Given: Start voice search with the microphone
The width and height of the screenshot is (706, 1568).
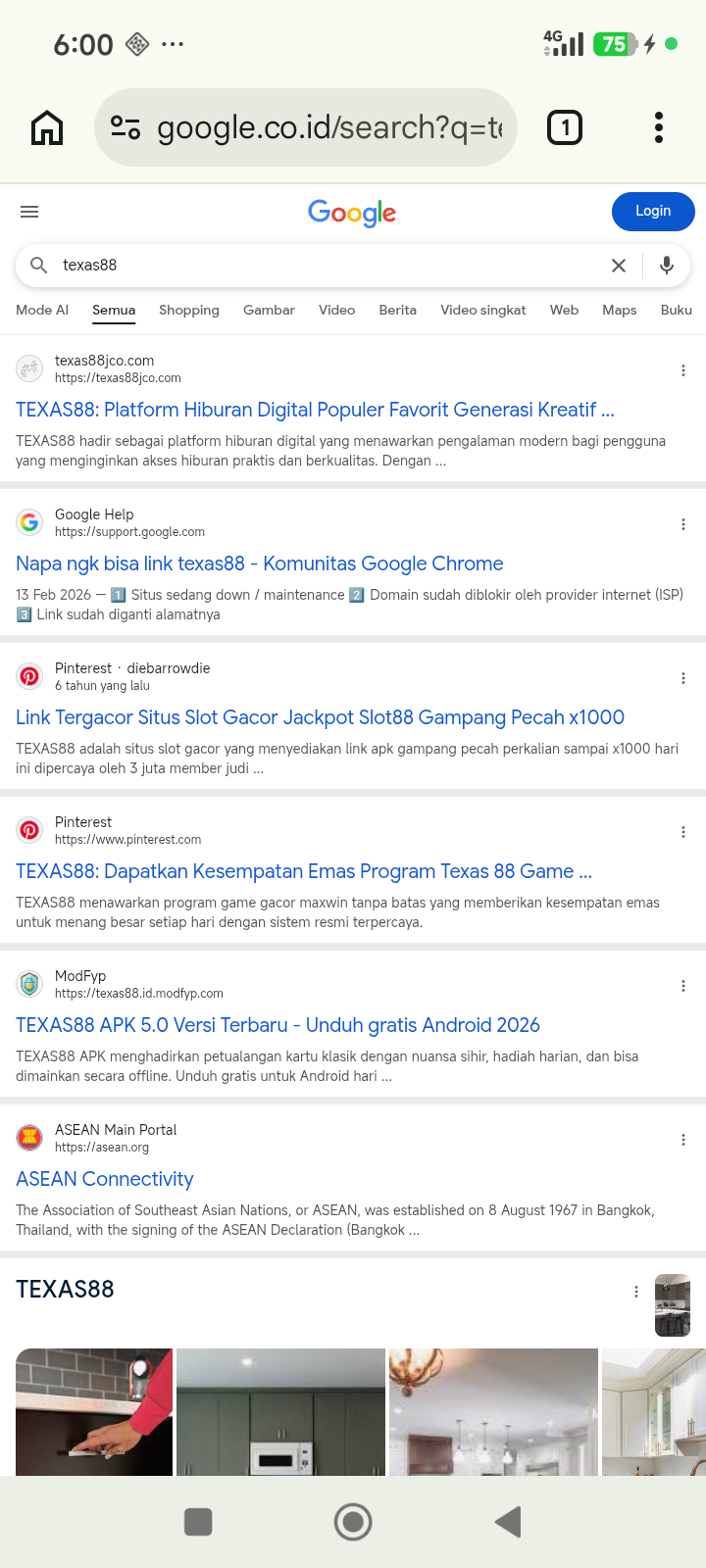Looking at the screenshot, I should click(x=667, y=266).
